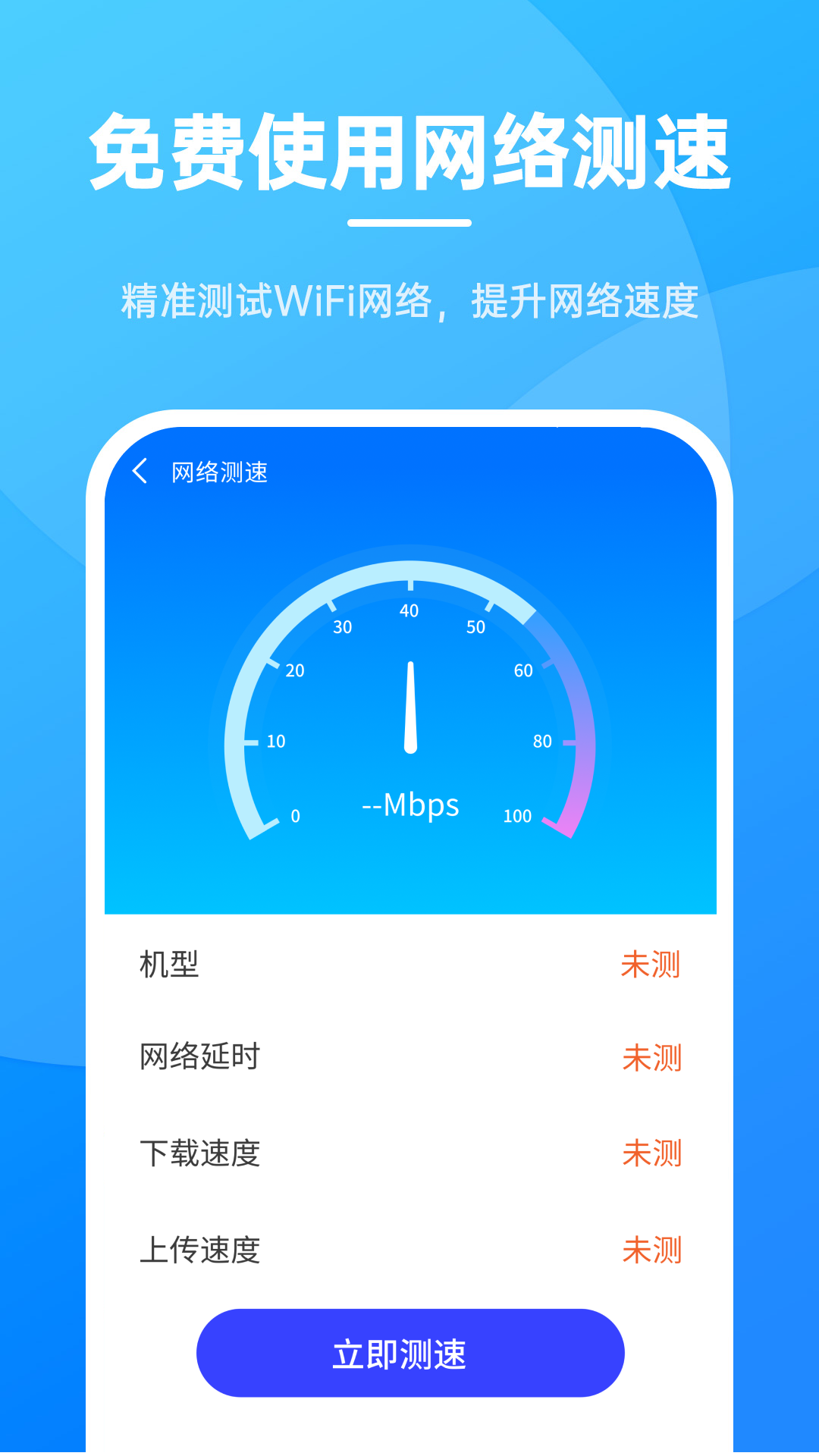Click the 0 mark on the speed dial
819x1456 pixels.
coord(296,817)
